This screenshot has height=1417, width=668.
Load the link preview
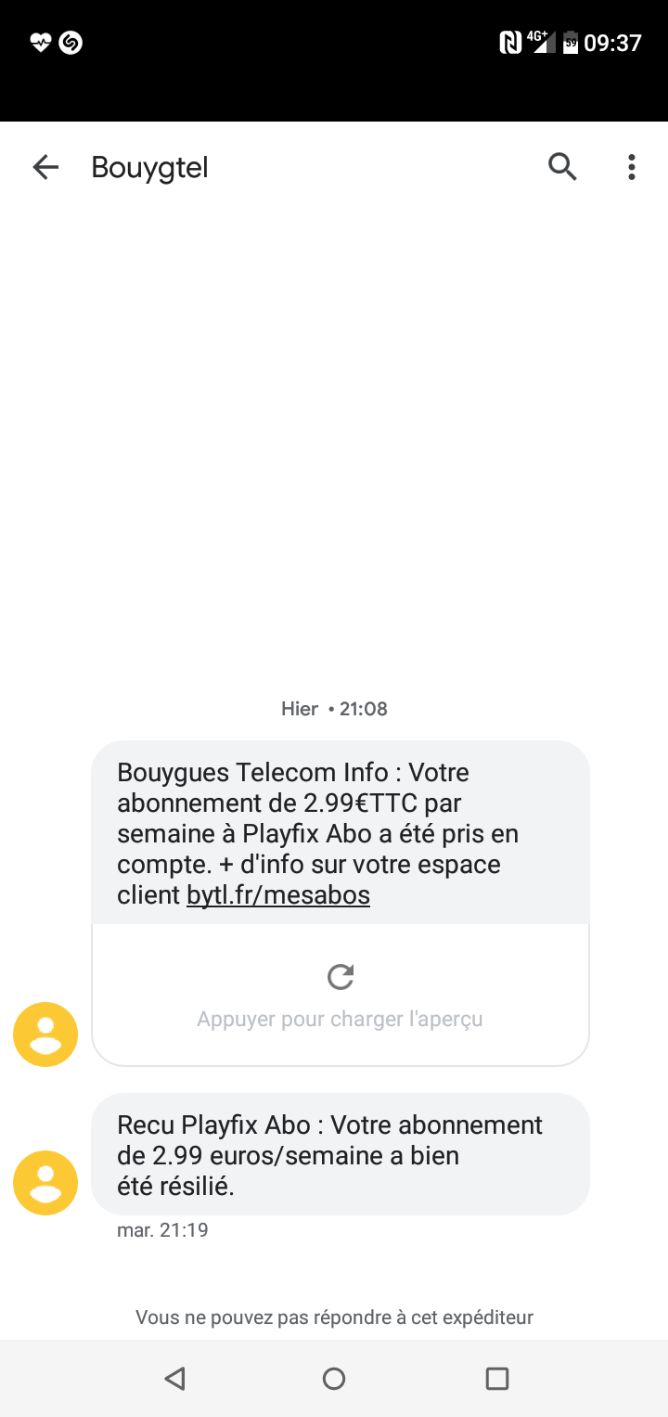tap(340, 995)
